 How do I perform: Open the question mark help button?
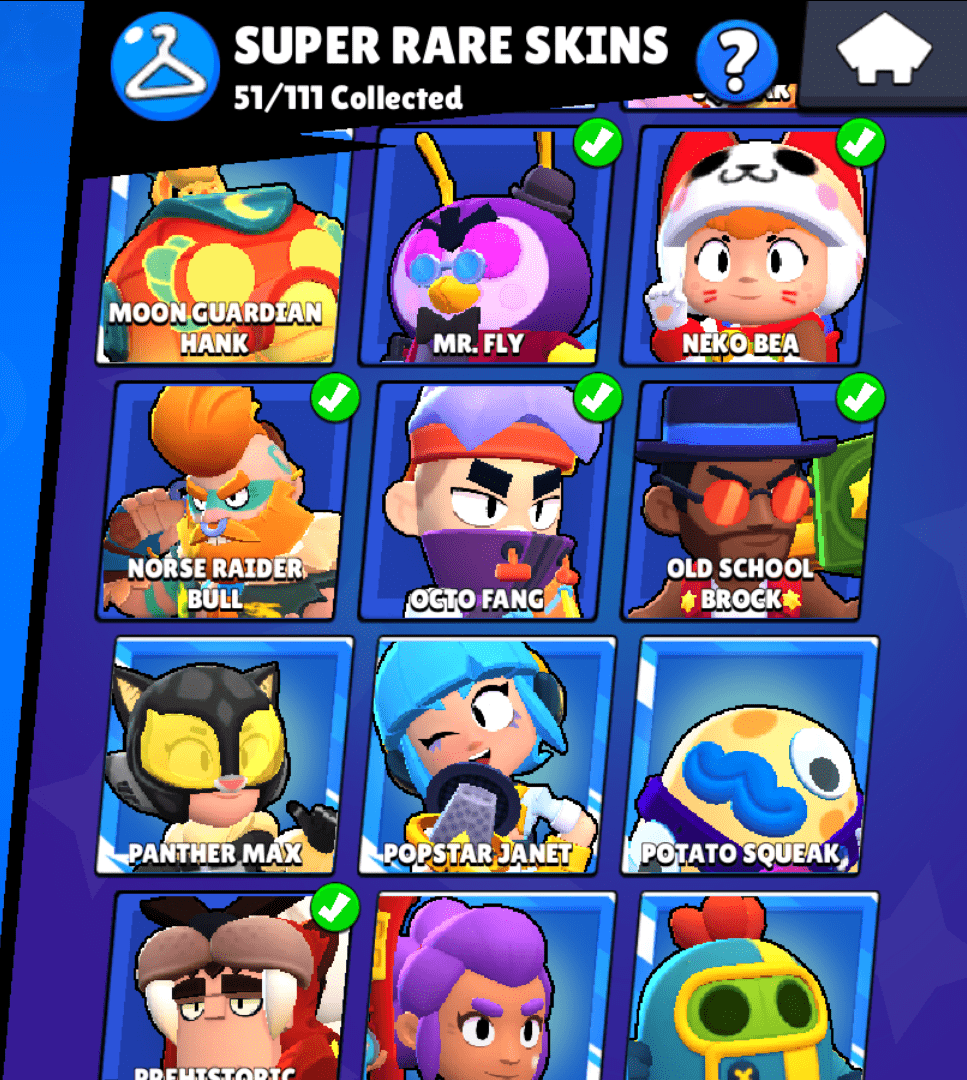(737, 59)
